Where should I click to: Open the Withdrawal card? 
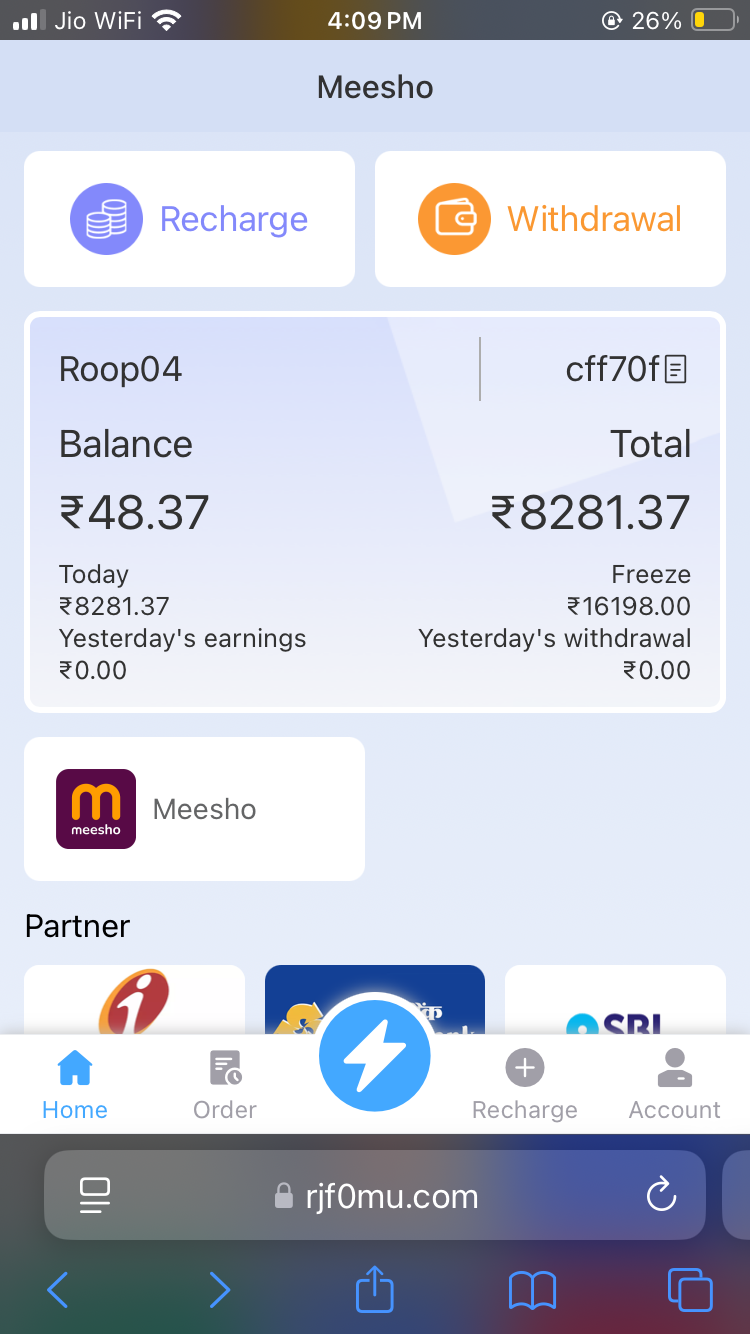click(x=550, y=219)
